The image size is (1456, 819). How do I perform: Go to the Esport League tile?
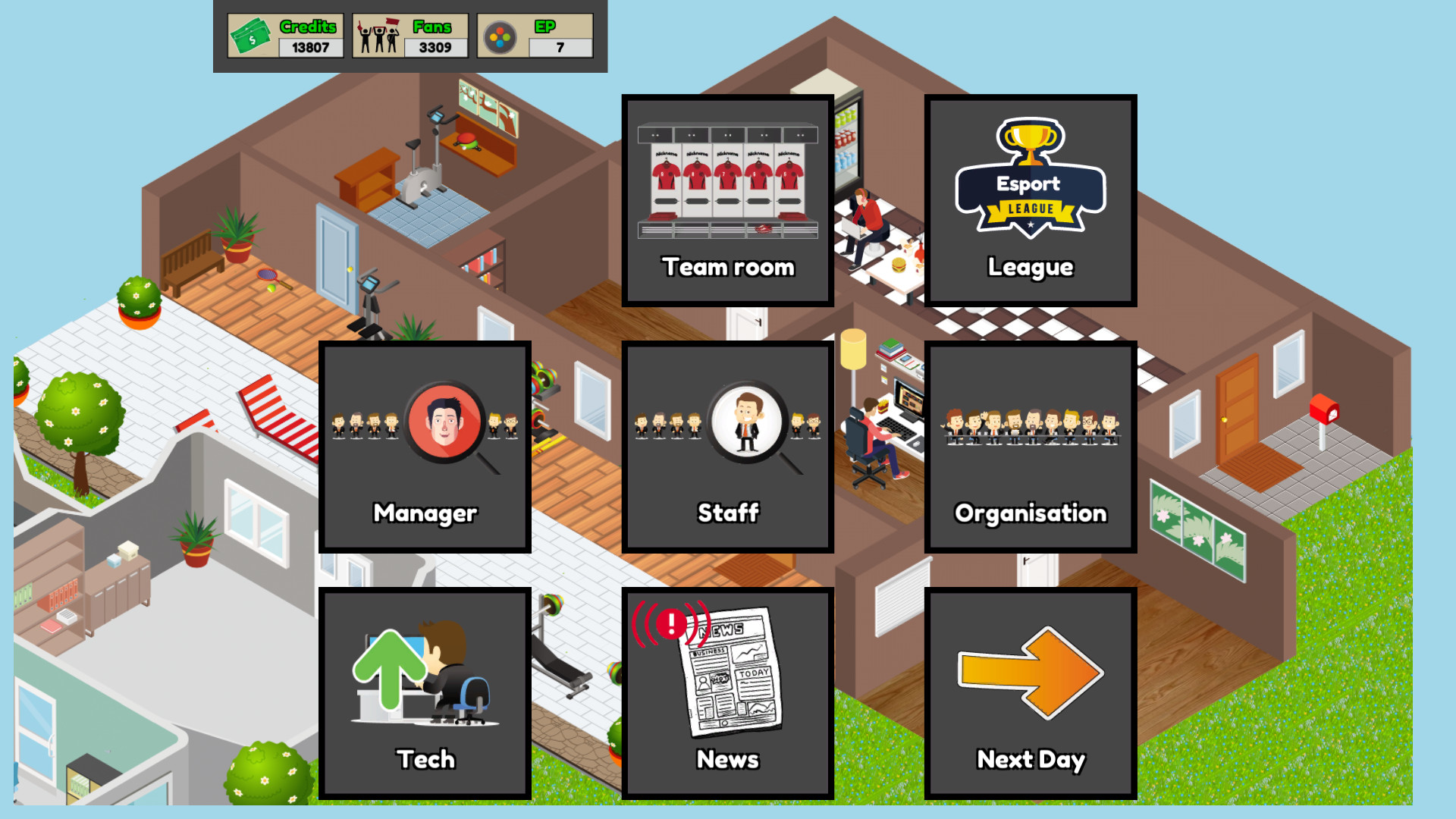pos(1030,200)
